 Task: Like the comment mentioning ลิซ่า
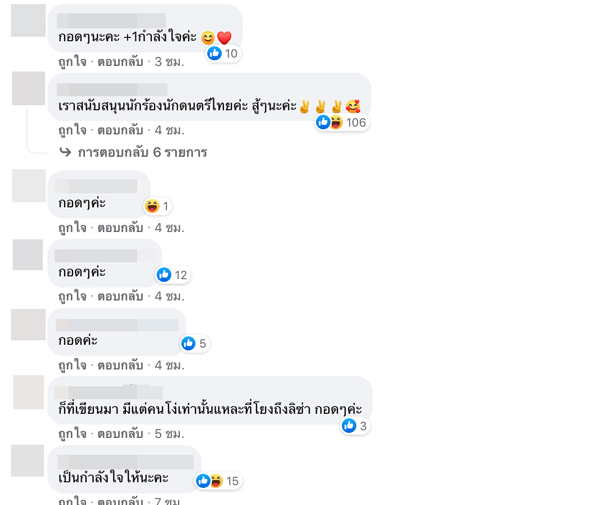(x=70, y=434)
